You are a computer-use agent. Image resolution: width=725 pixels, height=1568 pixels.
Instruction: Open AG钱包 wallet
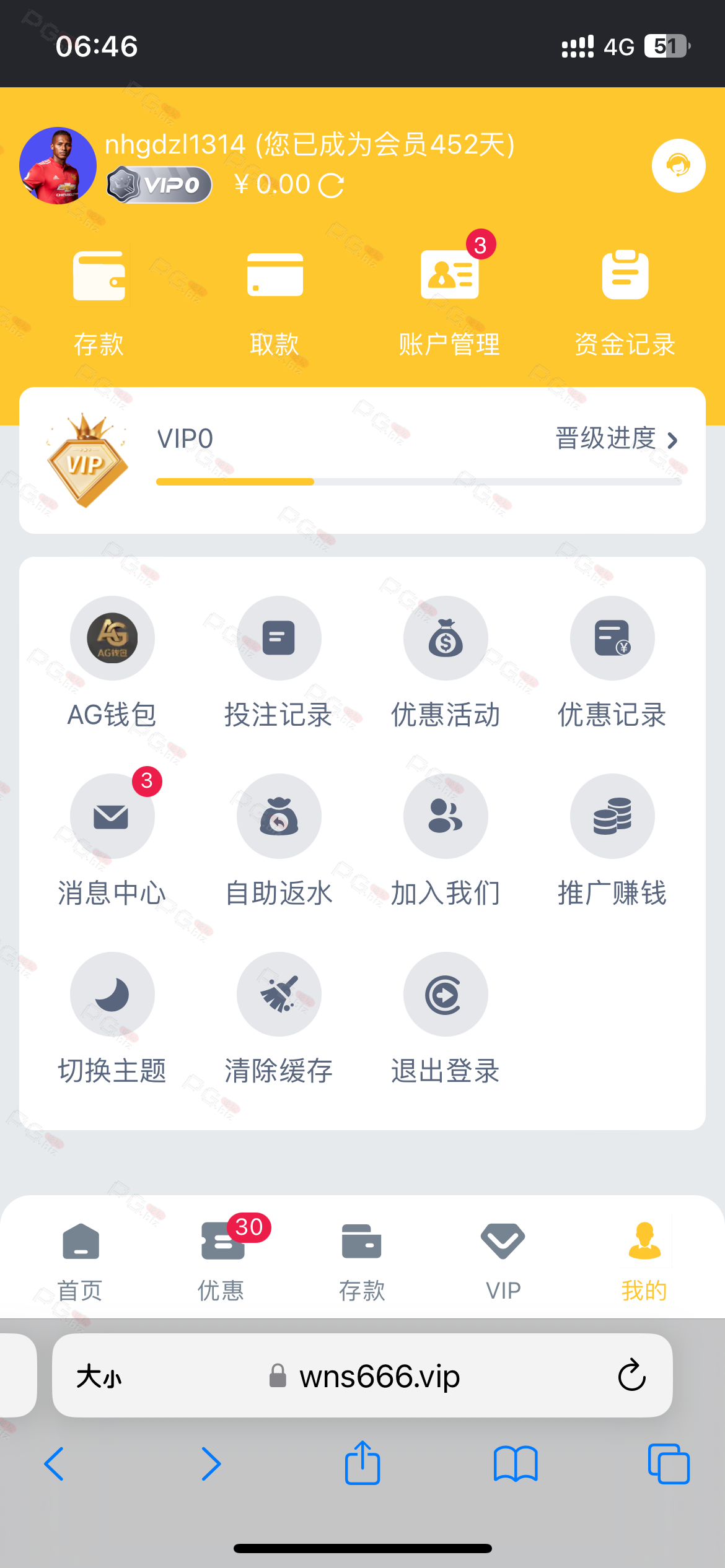pyautogui.click(x=112, y=663)
